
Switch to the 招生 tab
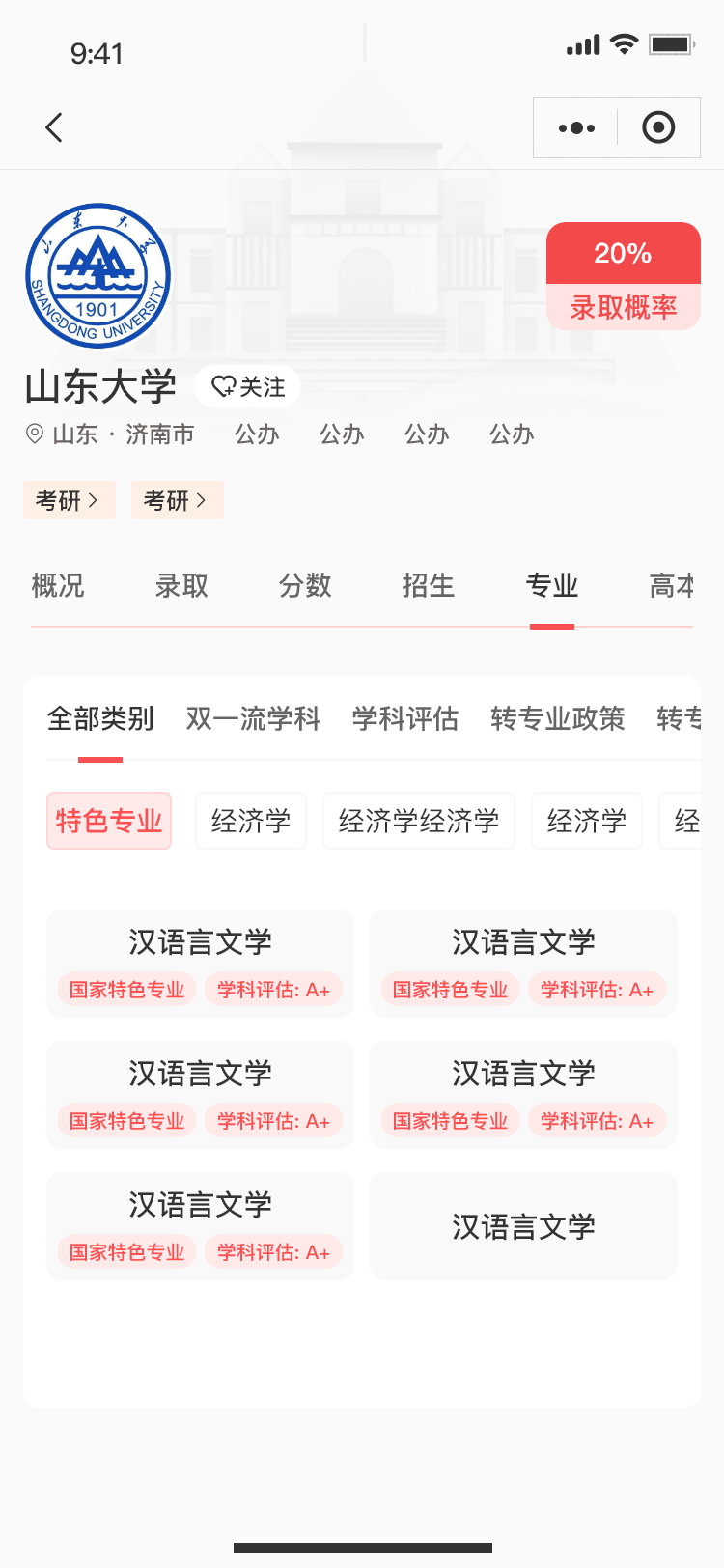point(429,585)
